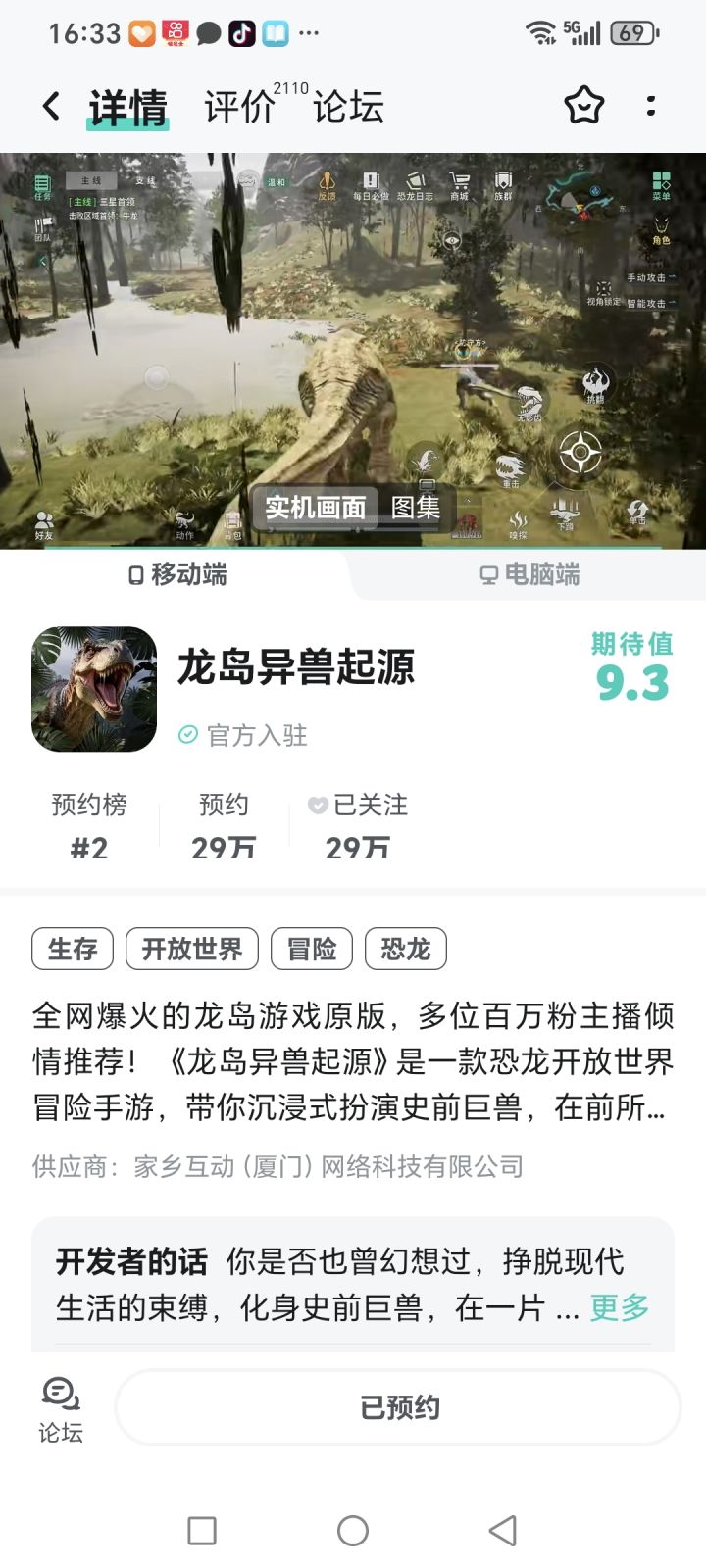This screenshot has width=706, height=1568.
Task: Tap the WiFi icon in the status bar
Action: pyautogui.click(x=537, y=32)
